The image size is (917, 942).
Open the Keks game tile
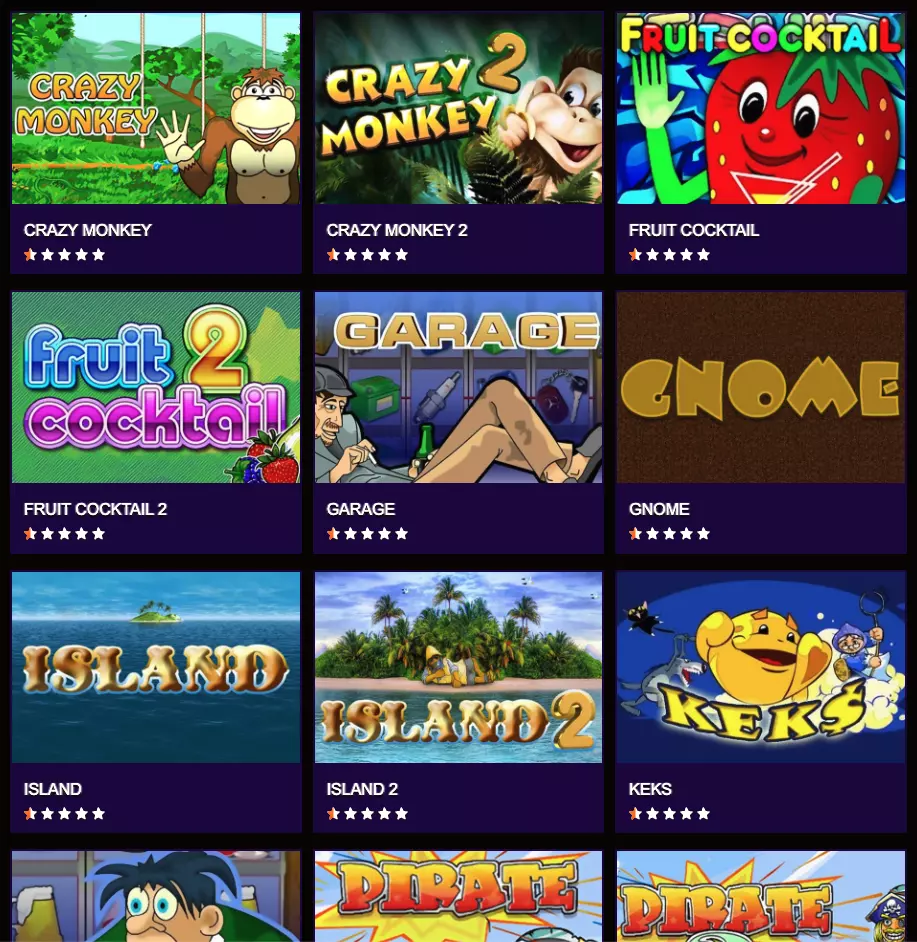tap(761, 667)
